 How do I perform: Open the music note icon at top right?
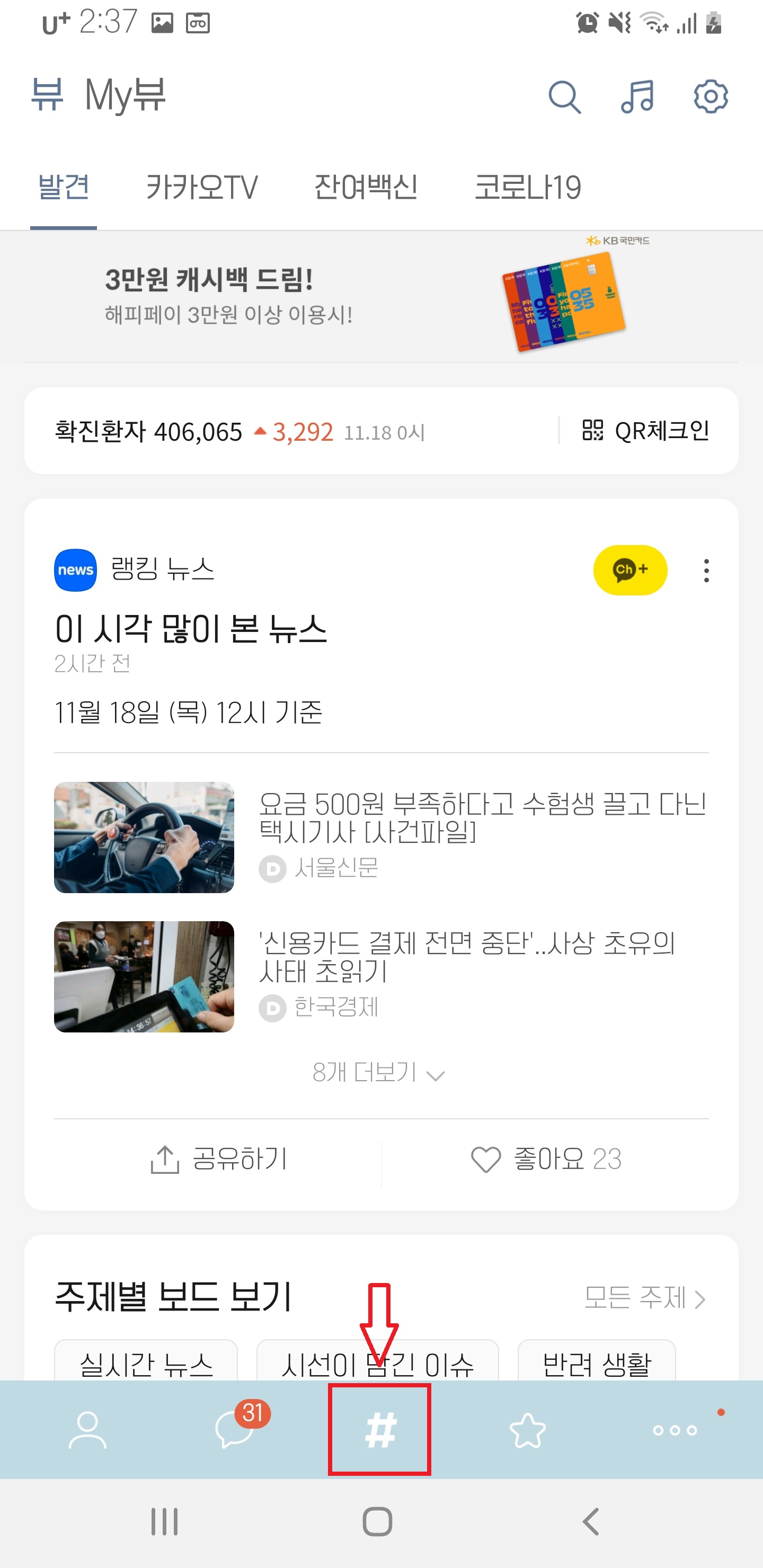pos(637,96)
